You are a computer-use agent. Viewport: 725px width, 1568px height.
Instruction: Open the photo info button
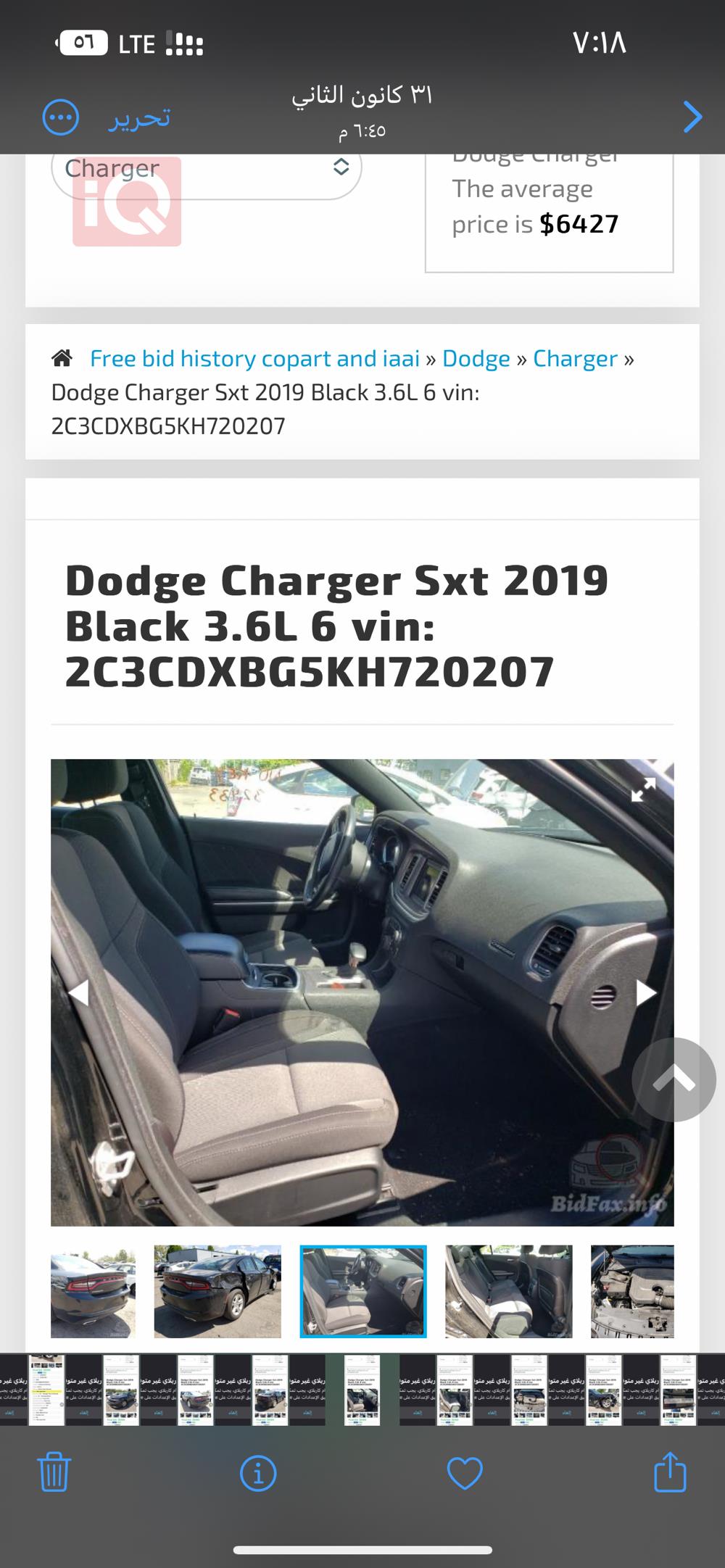(x=258, y=1472)
